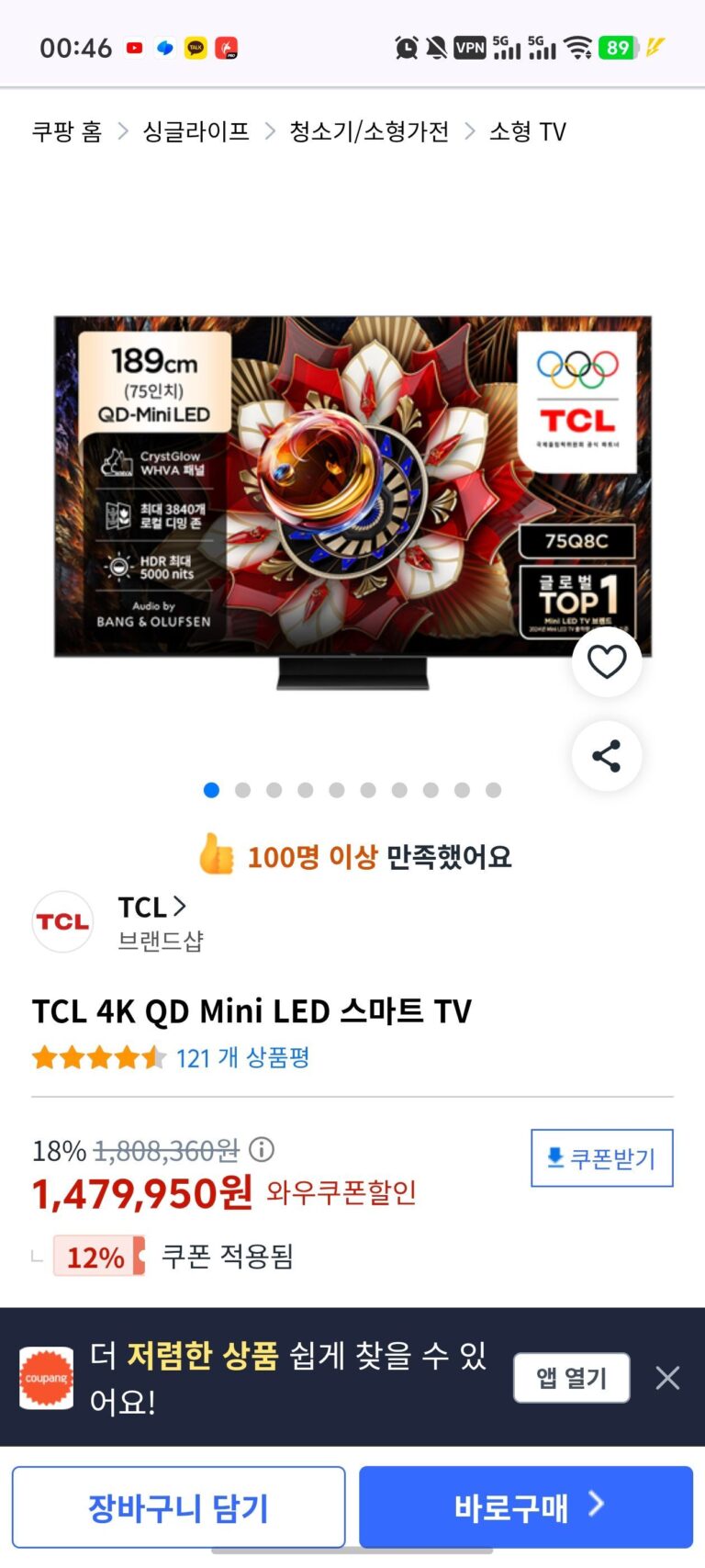
Task: Add to cart with 장바구니 담기
Action: [178, 1507]
